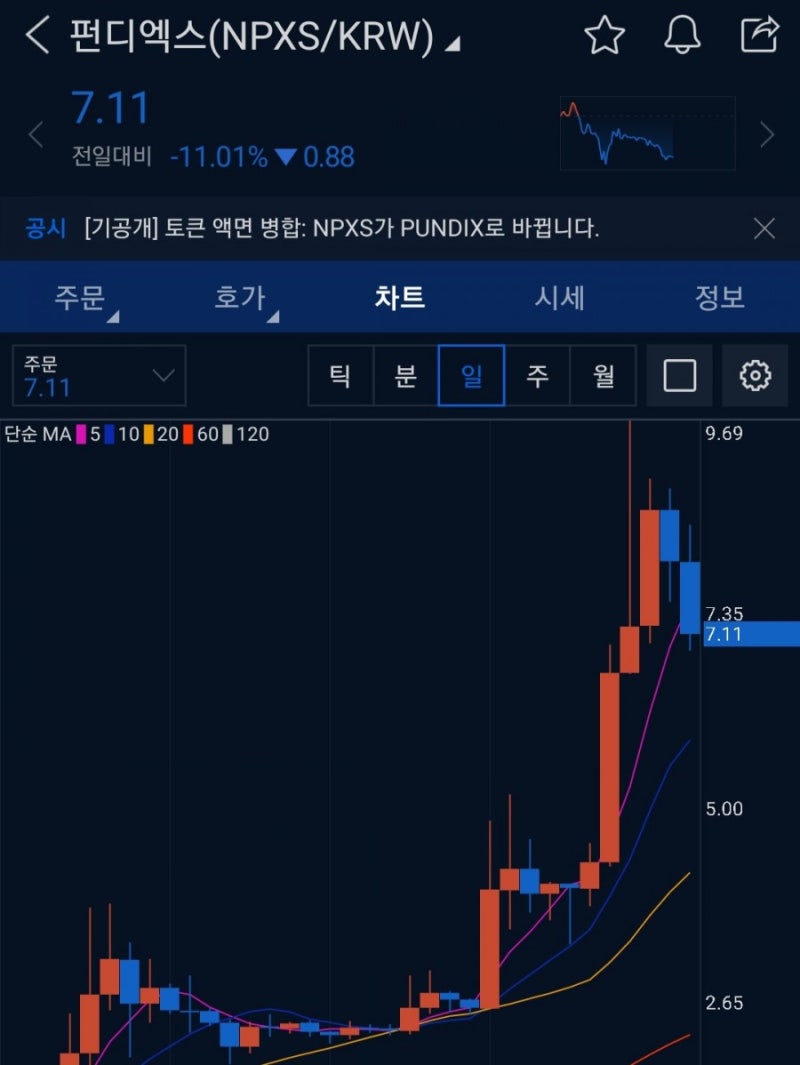This screenshot has height=1065, width=800.
Task: Expand the chart to fullscreen mode
Action: pyautogui.click(x=679, y=376)
